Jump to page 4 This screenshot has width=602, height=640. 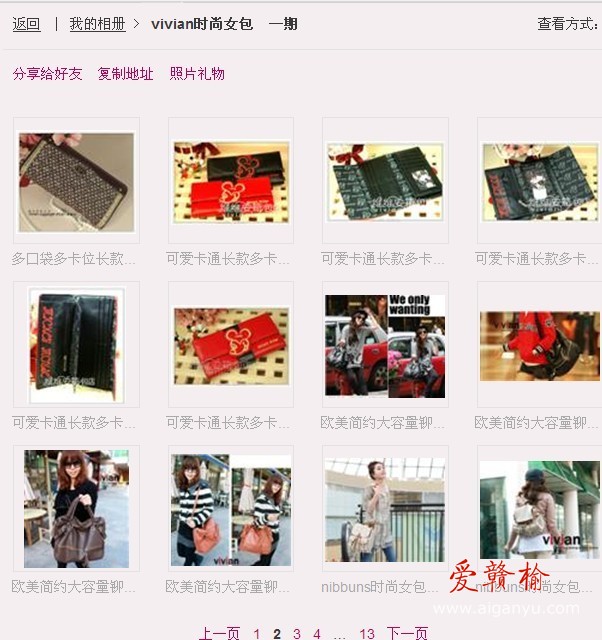click(x=317, y=633)
